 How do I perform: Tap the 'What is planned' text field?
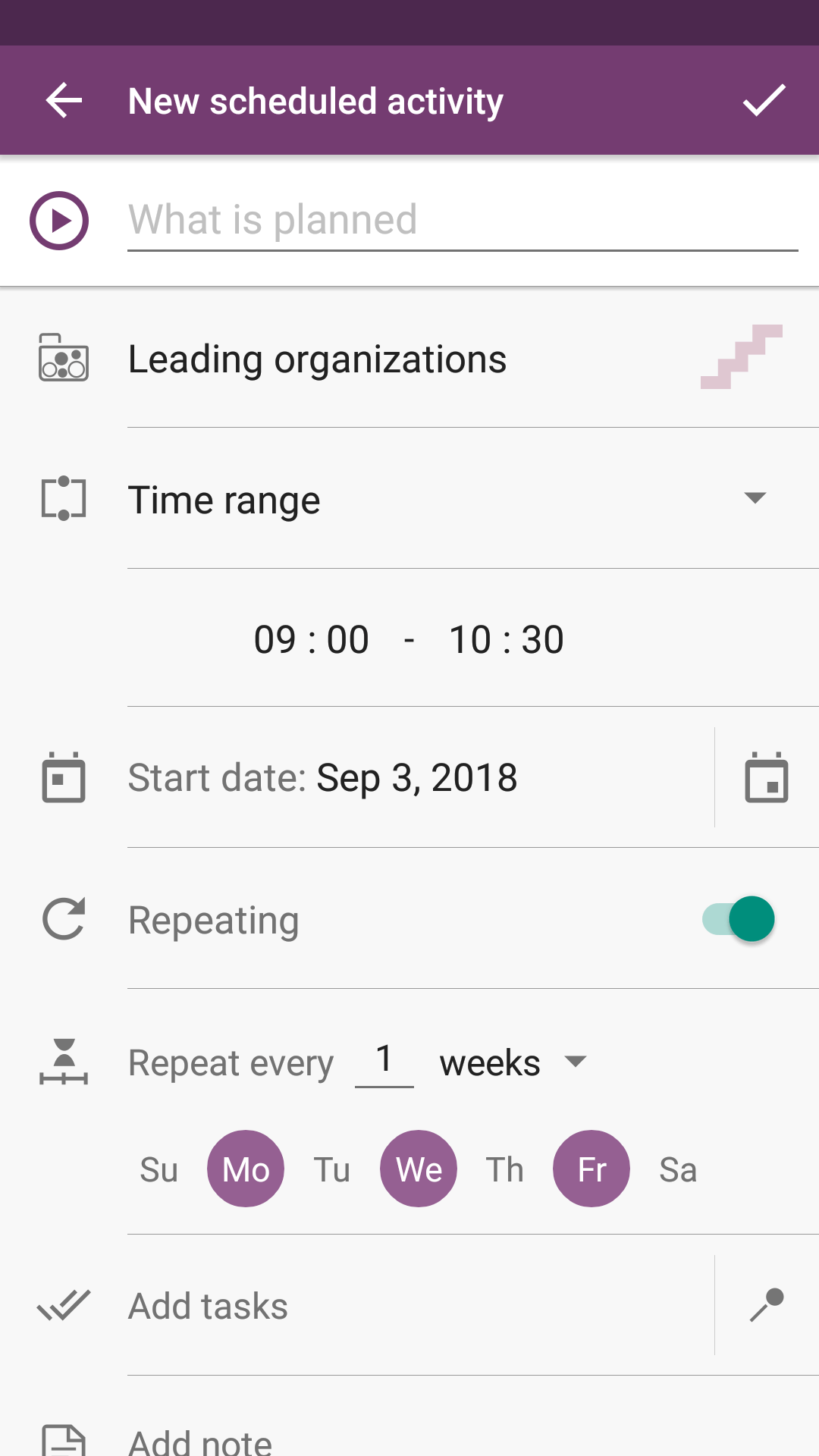[462, 221]
